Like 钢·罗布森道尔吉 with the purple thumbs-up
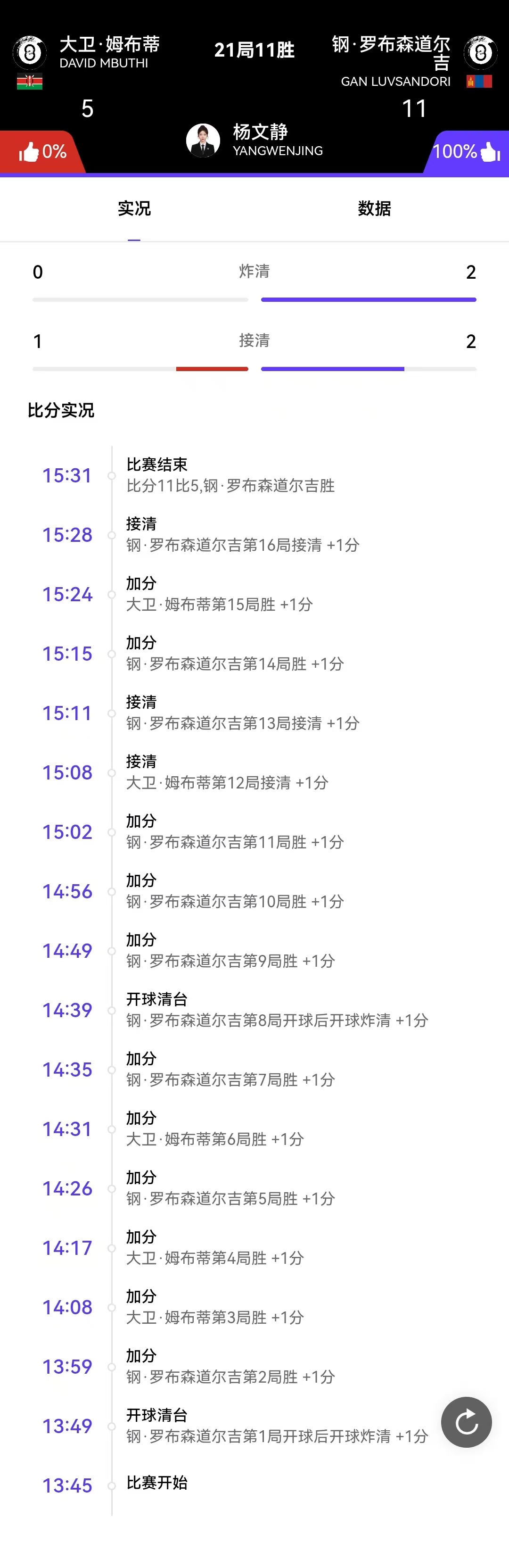Screen dimensions: 509x1568 (x=489, y=151)
